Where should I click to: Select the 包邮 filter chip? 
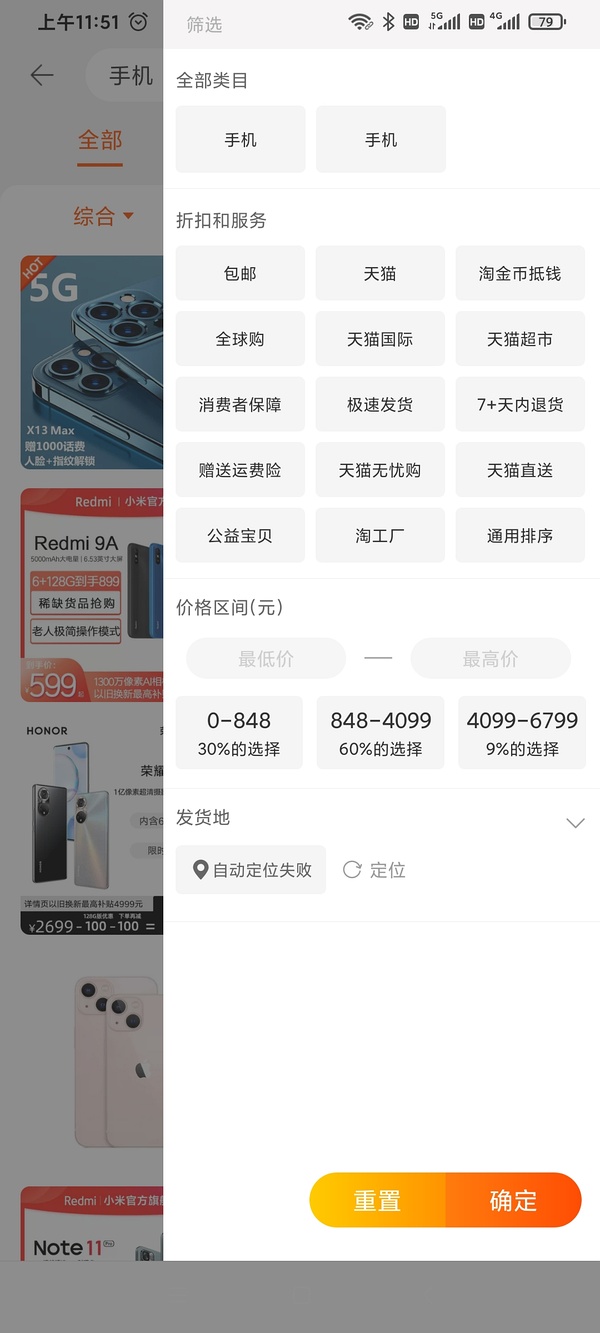tap(240, 274)
